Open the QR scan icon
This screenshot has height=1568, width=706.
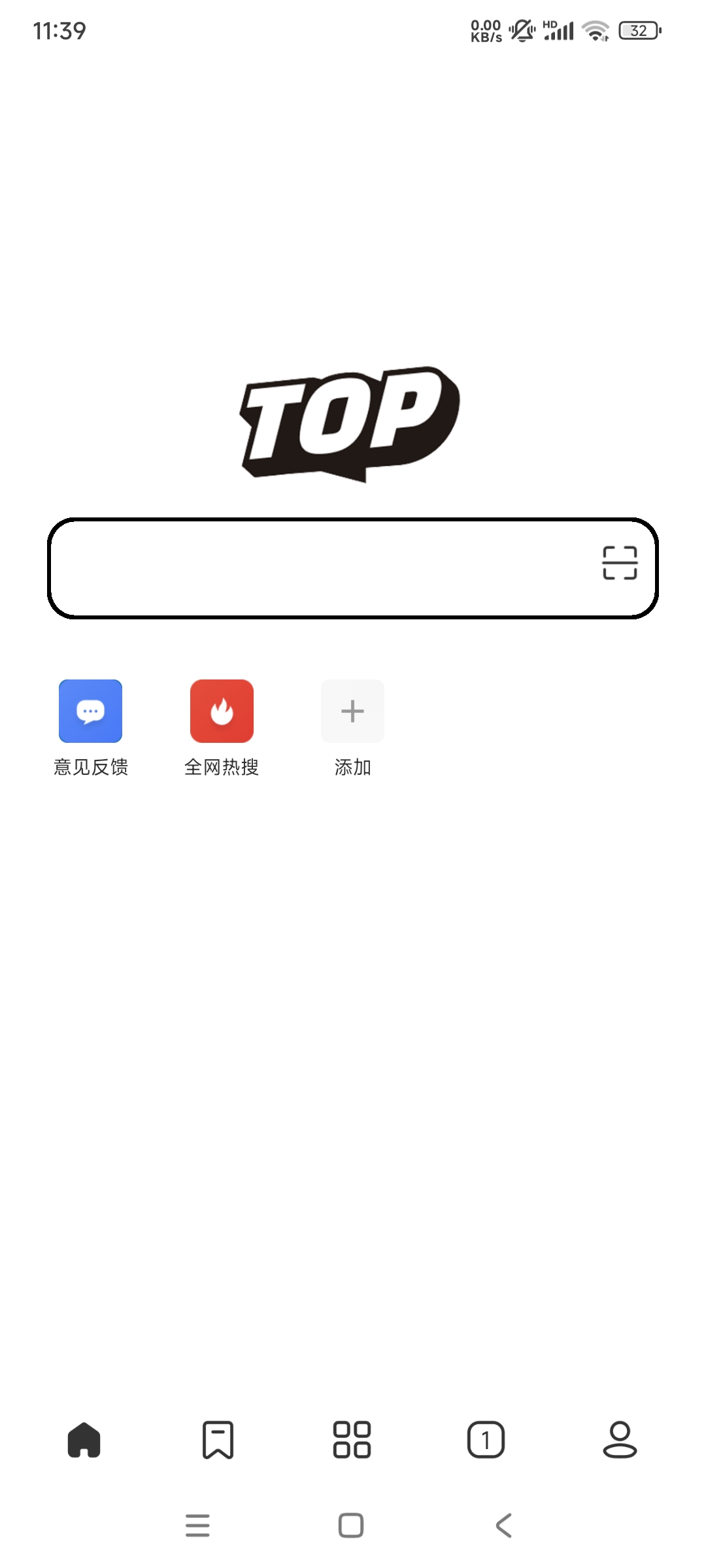(x=619, y=563)
